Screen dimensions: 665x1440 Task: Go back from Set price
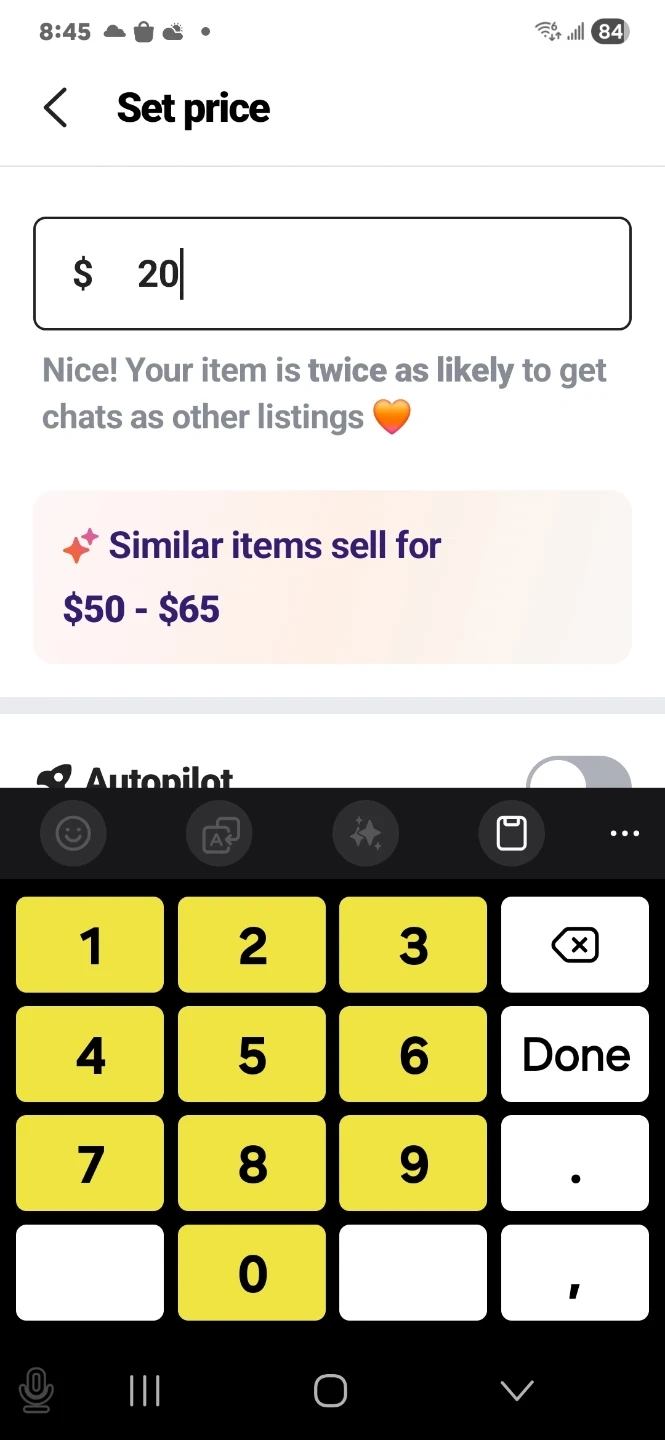55,108
